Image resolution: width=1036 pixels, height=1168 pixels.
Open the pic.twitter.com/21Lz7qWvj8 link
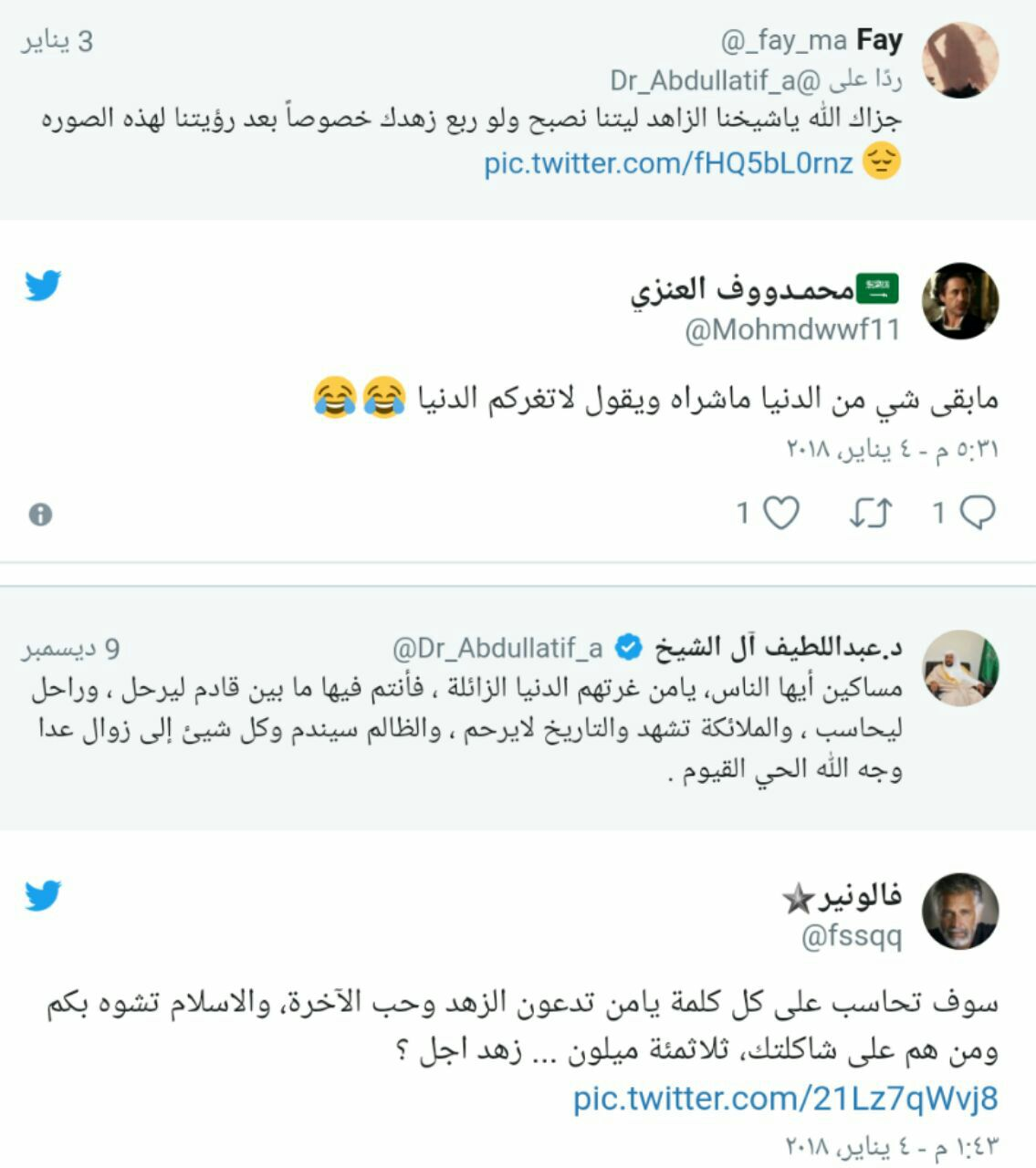785,1098
